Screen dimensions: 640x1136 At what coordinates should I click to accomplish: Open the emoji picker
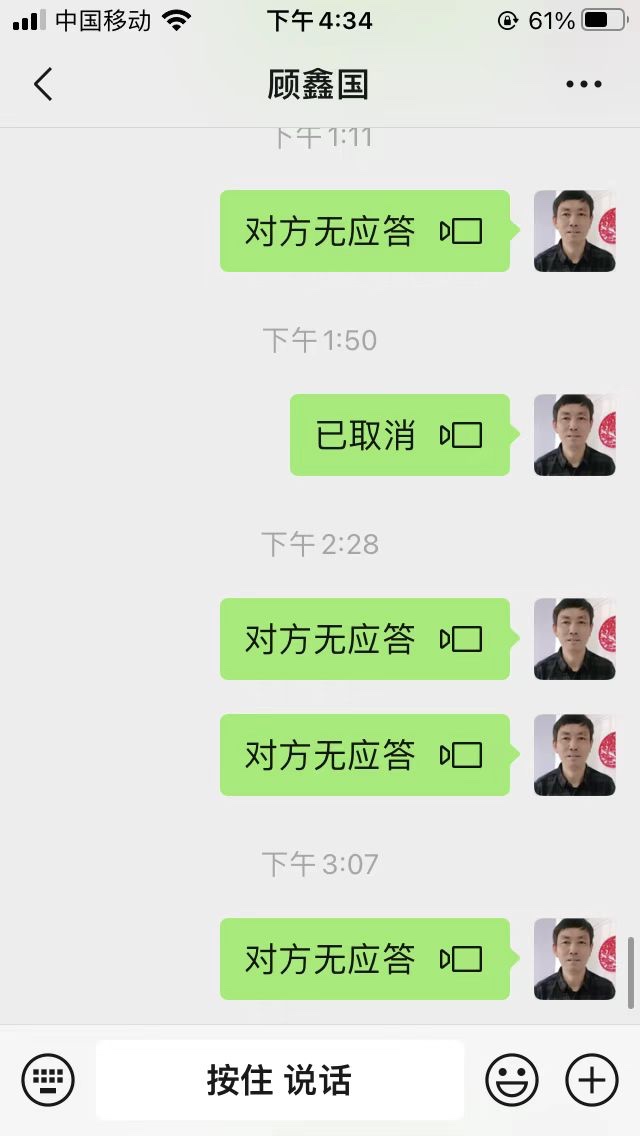point(512,1080)
